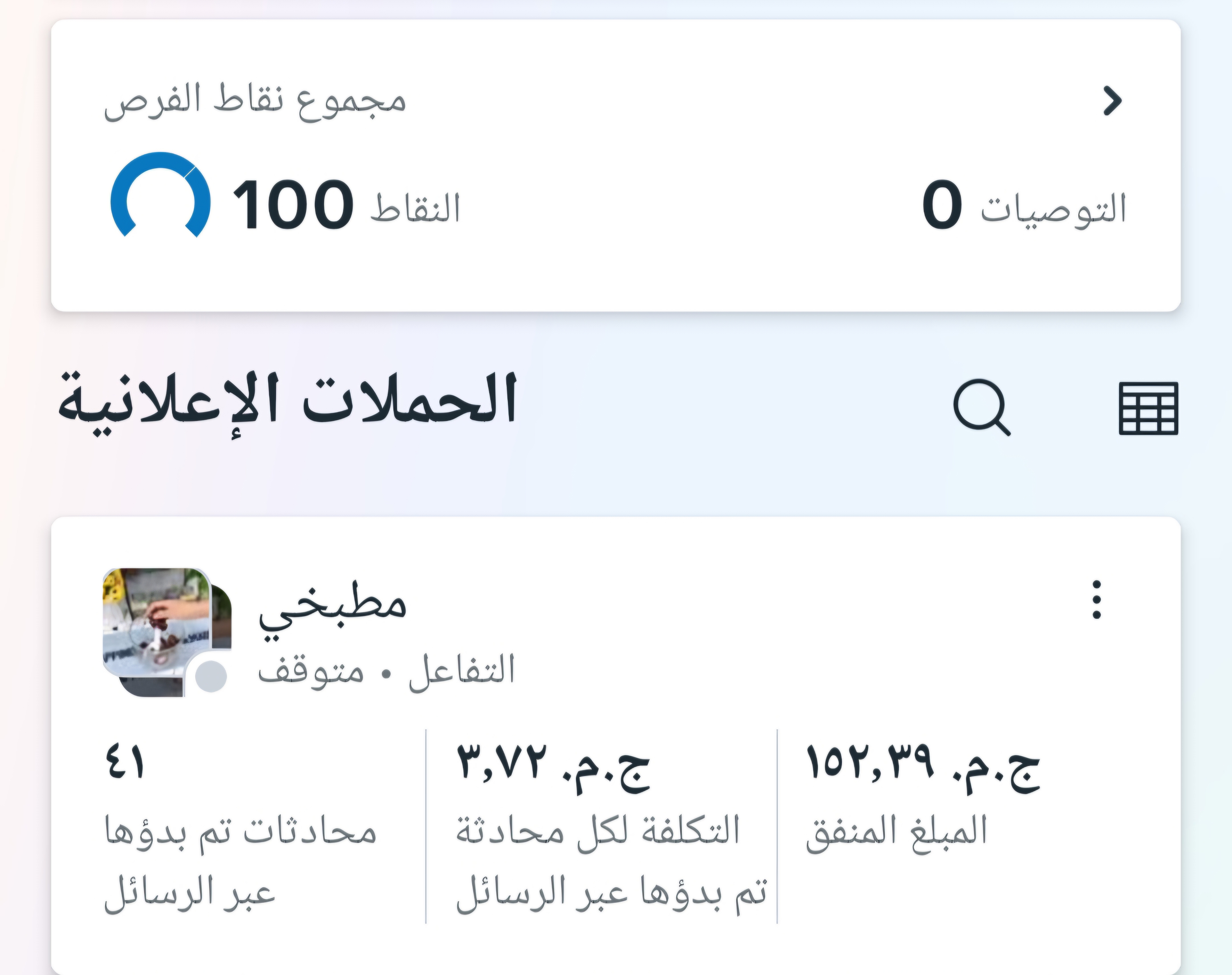
Task: Search the ad campaigns
Action: 981,407
